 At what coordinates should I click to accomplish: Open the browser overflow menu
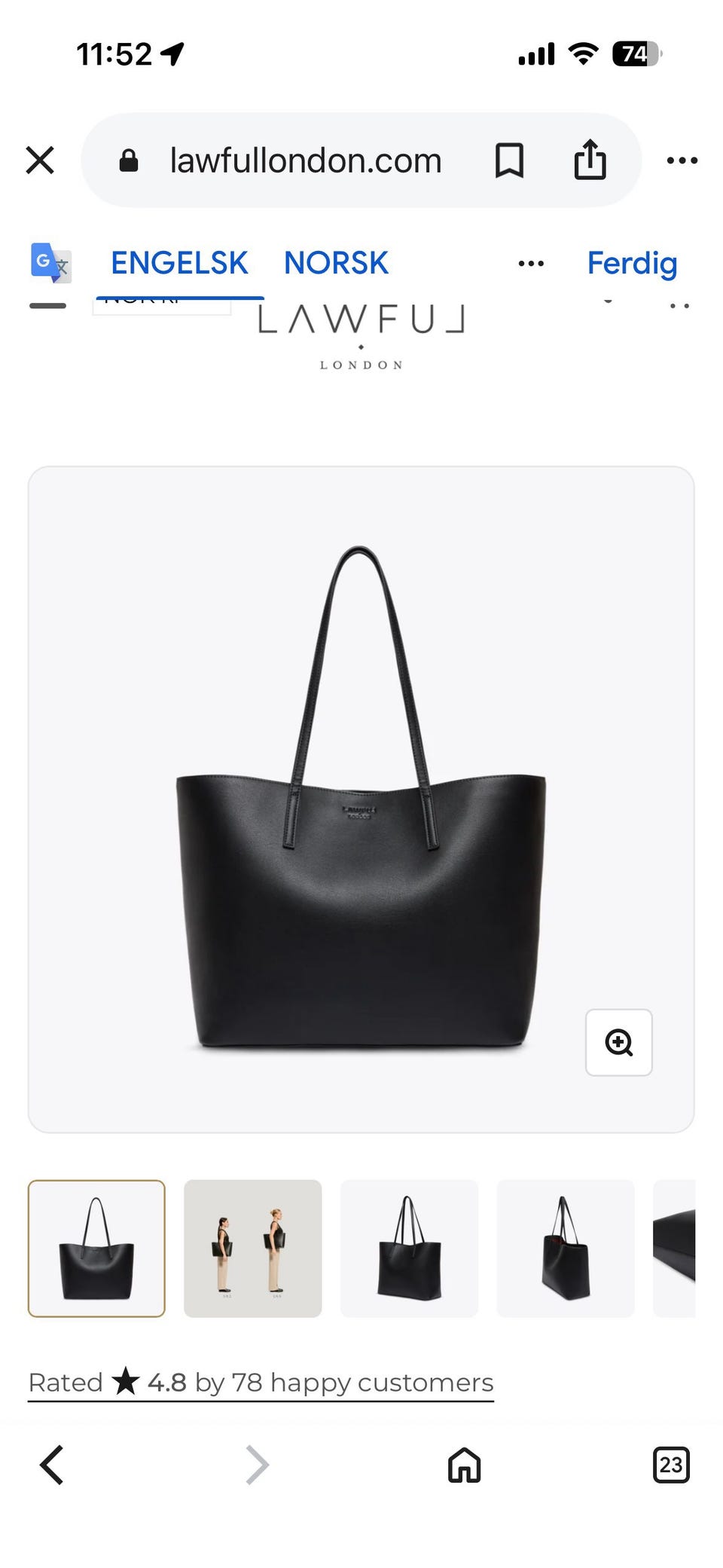682,160
